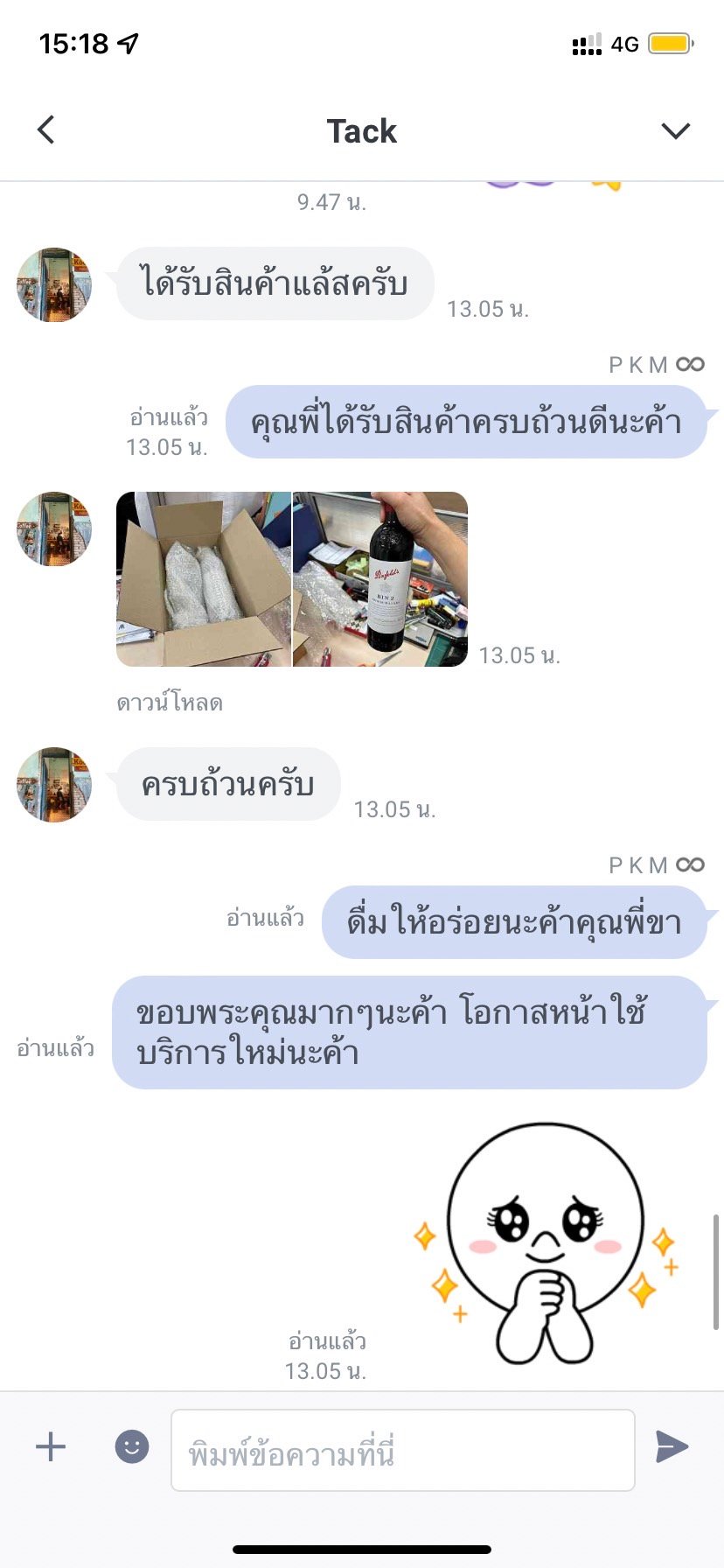Screen dimensions: 724x1568
Task: Open the wine bottle photo
Action: (380, 579)
